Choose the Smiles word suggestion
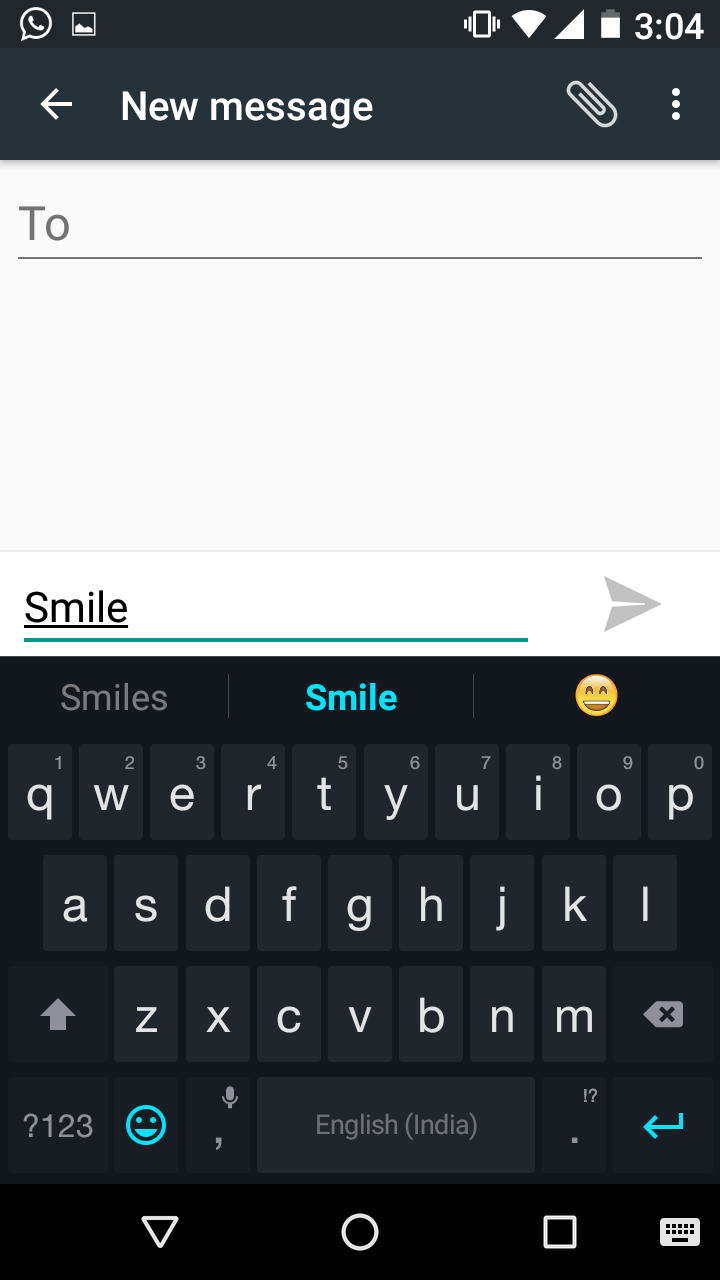The image size is (720, 1280). [114, 697]
